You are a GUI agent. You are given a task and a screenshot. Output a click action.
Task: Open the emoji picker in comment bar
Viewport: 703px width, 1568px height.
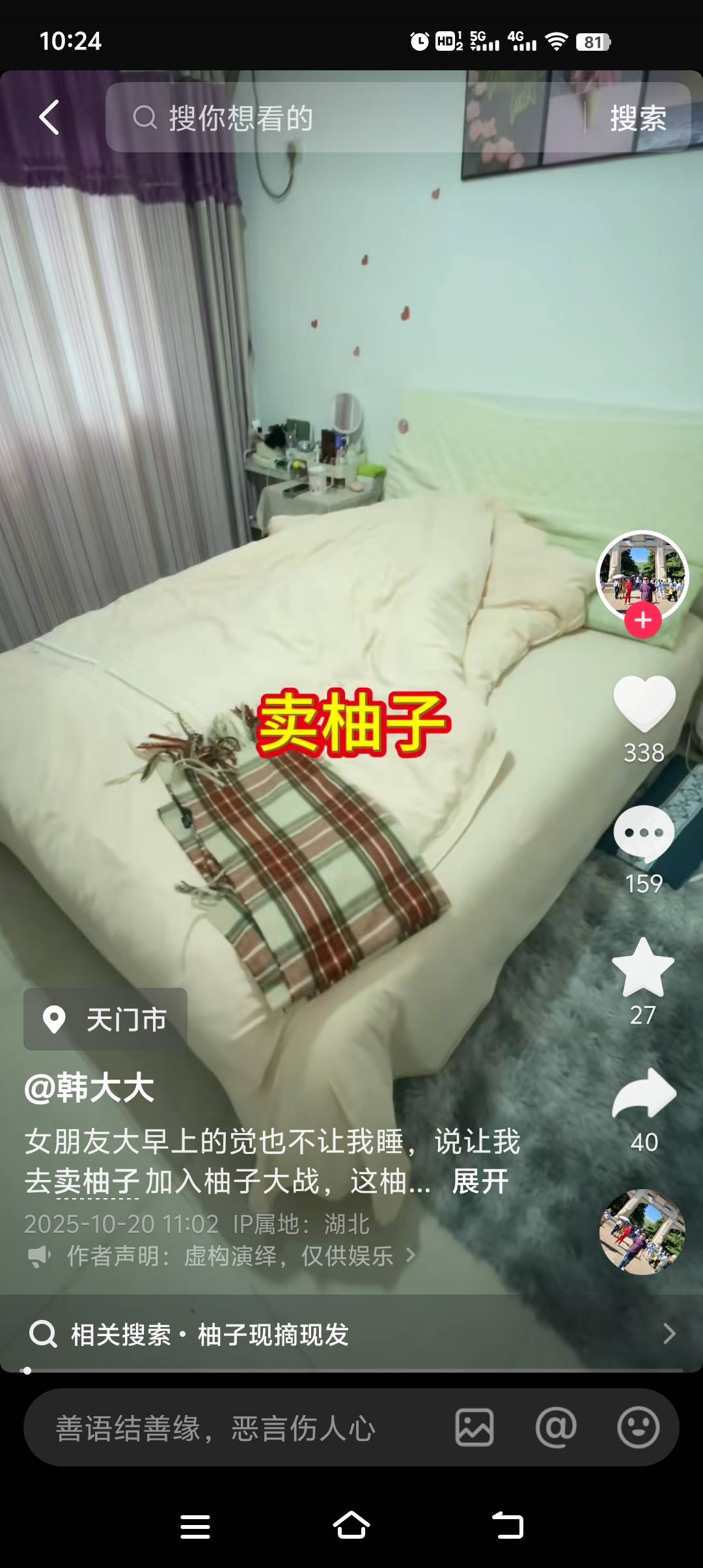pos(638,1428)
